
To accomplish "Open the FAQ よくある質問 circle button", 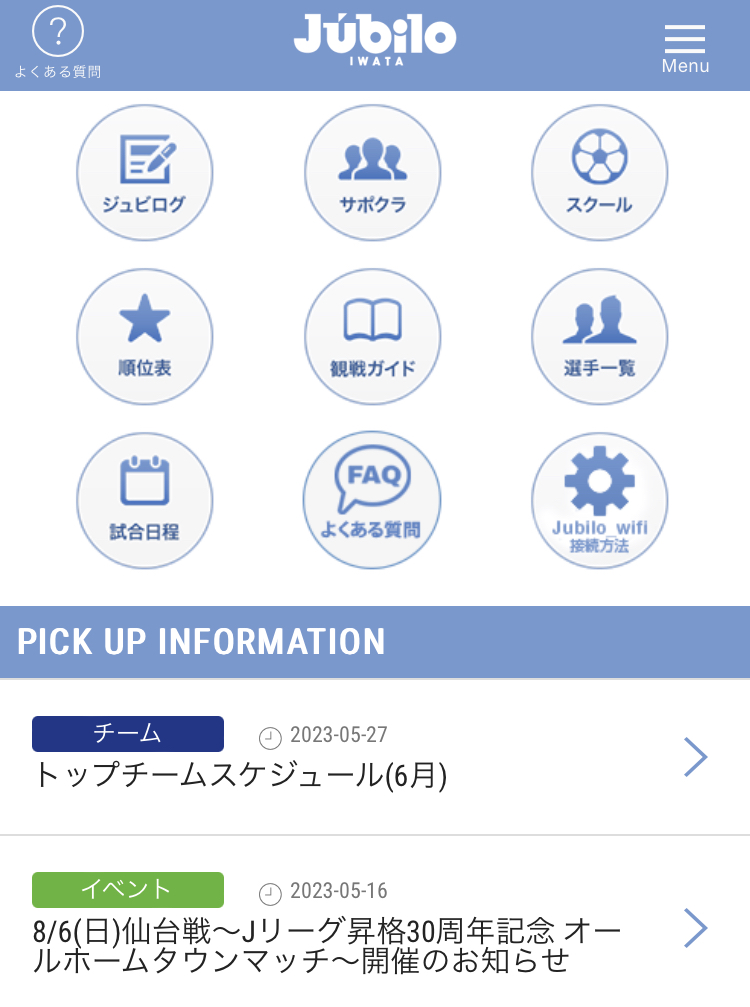I will pyautogui.click(x=372, y=500).
